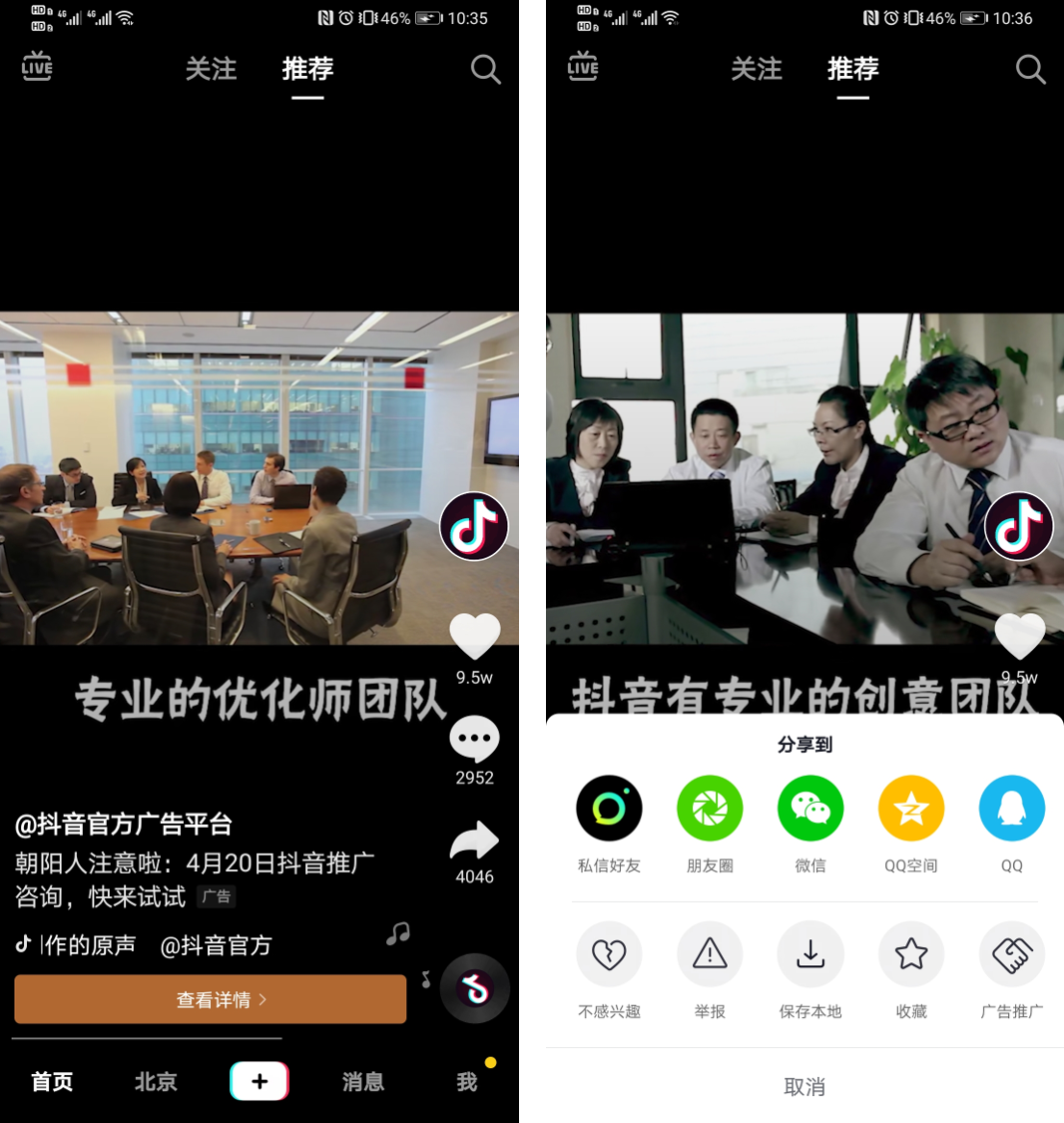1064x1123 pixels.
Task: Share to QQ空间
Action: tap(911, 808)
